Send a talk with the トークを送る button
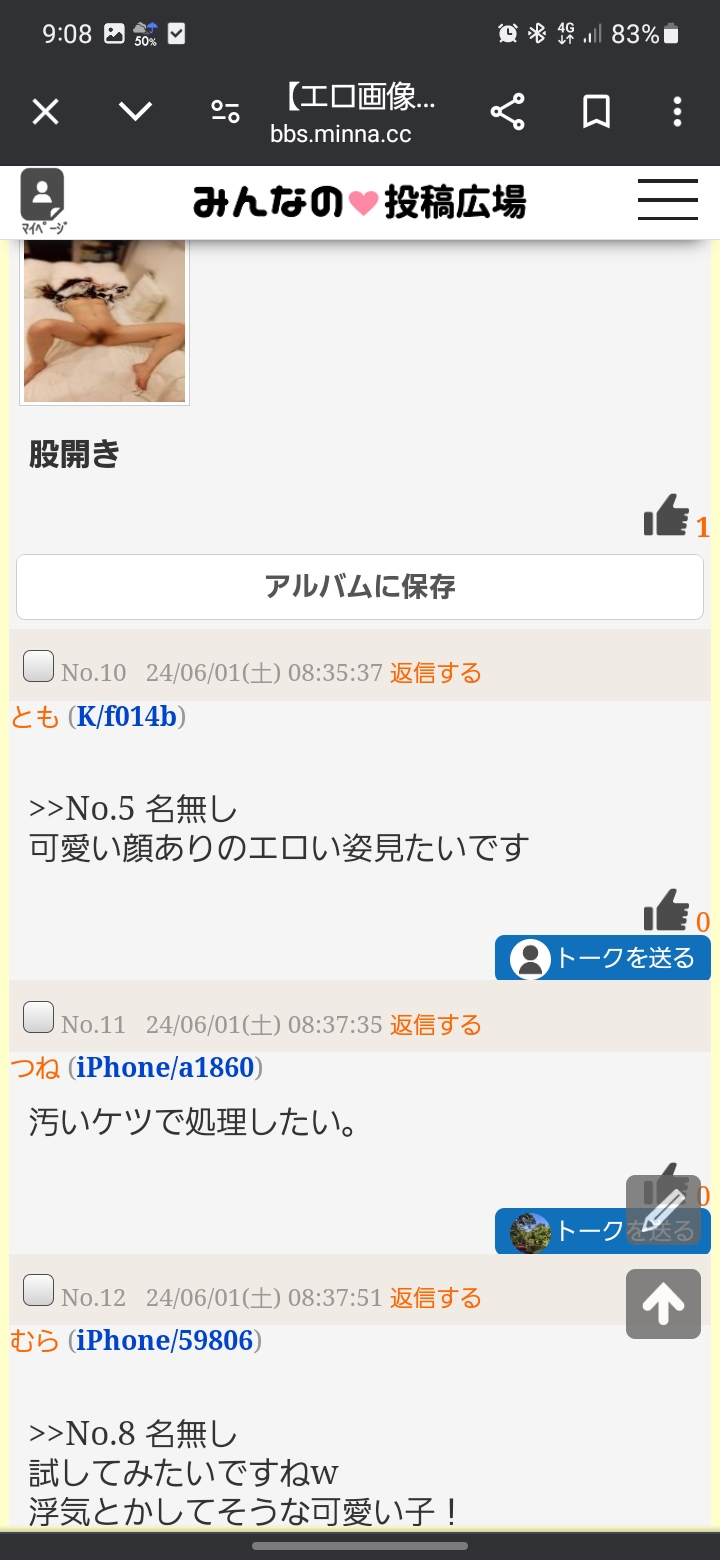 pos(602,957)
